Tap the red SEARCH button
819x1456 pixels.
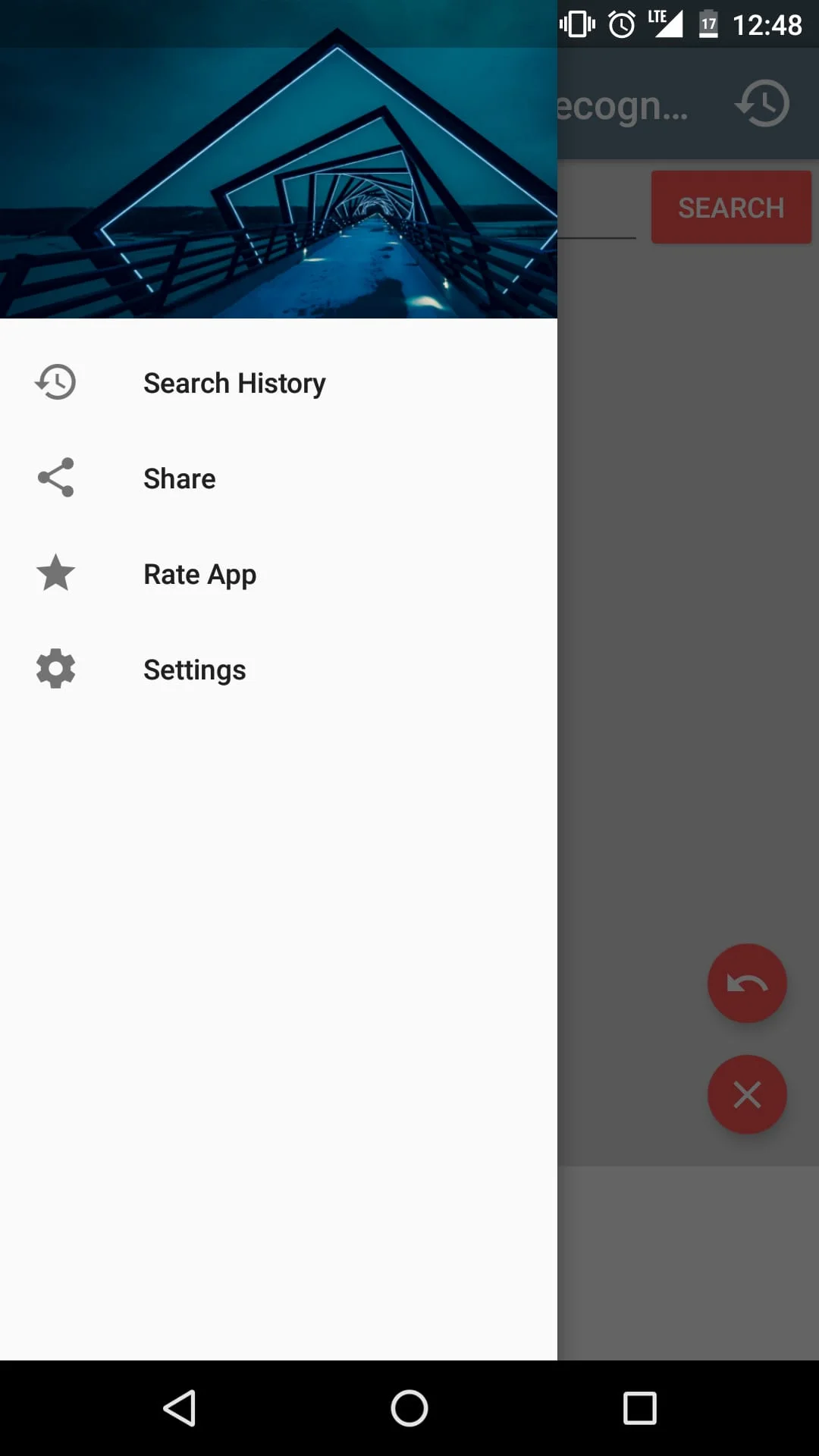[x=730, y=207]
